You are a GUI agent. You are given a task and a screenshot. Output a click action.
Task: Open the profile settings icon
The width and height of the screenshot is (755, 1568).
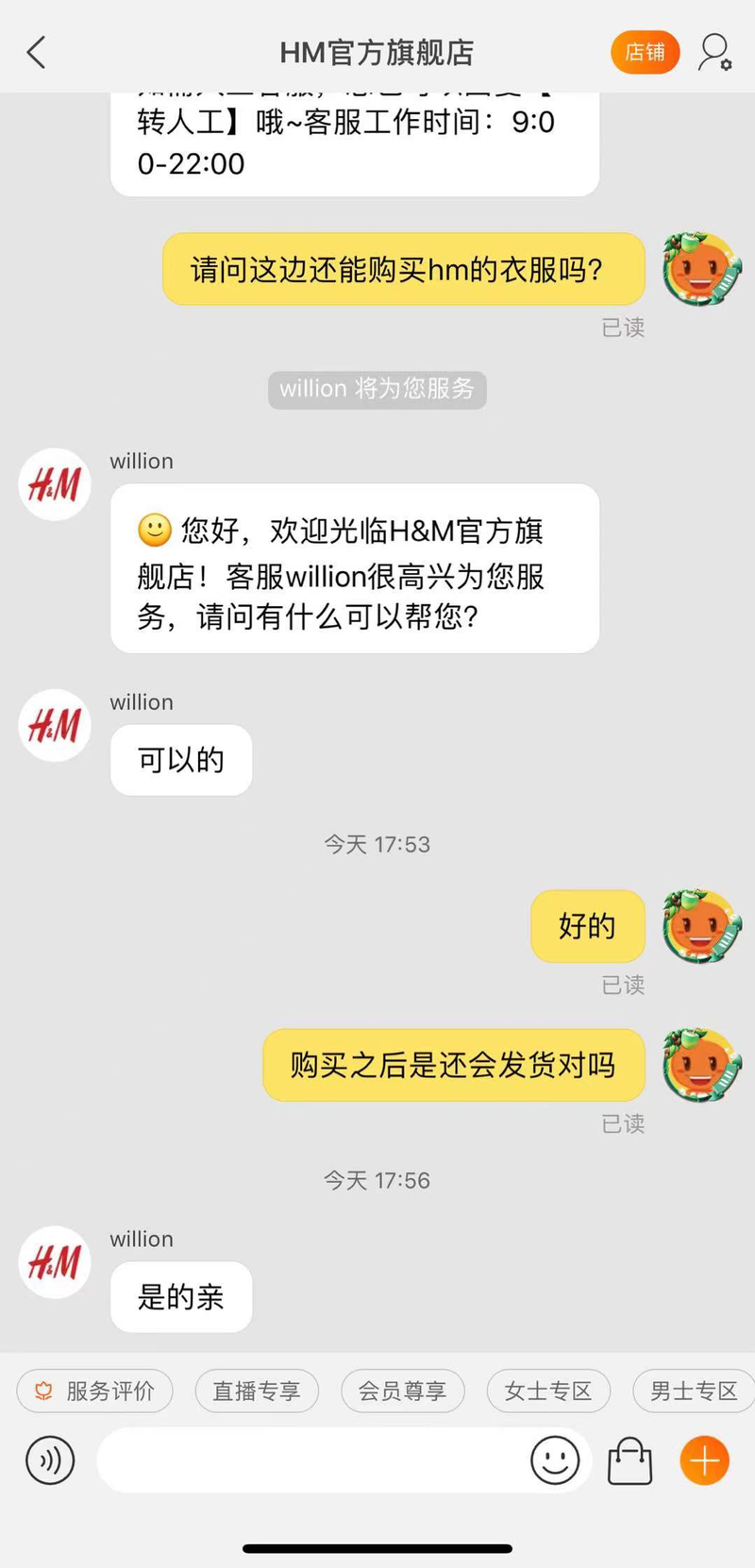pyautogui.click(x=714, y=53)
